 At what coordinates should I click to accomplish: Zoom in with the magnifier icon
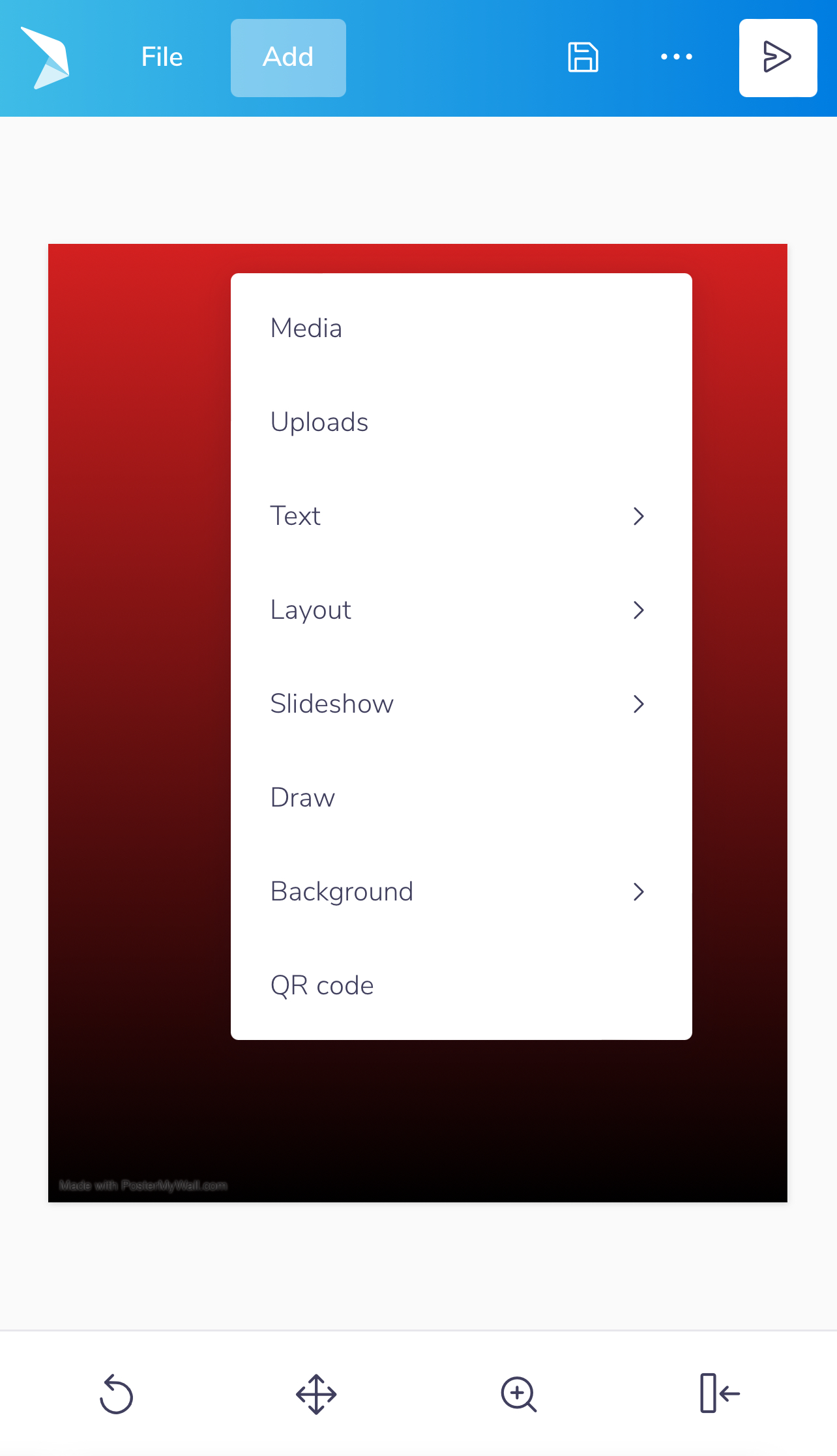click(x=519, y=1394)
